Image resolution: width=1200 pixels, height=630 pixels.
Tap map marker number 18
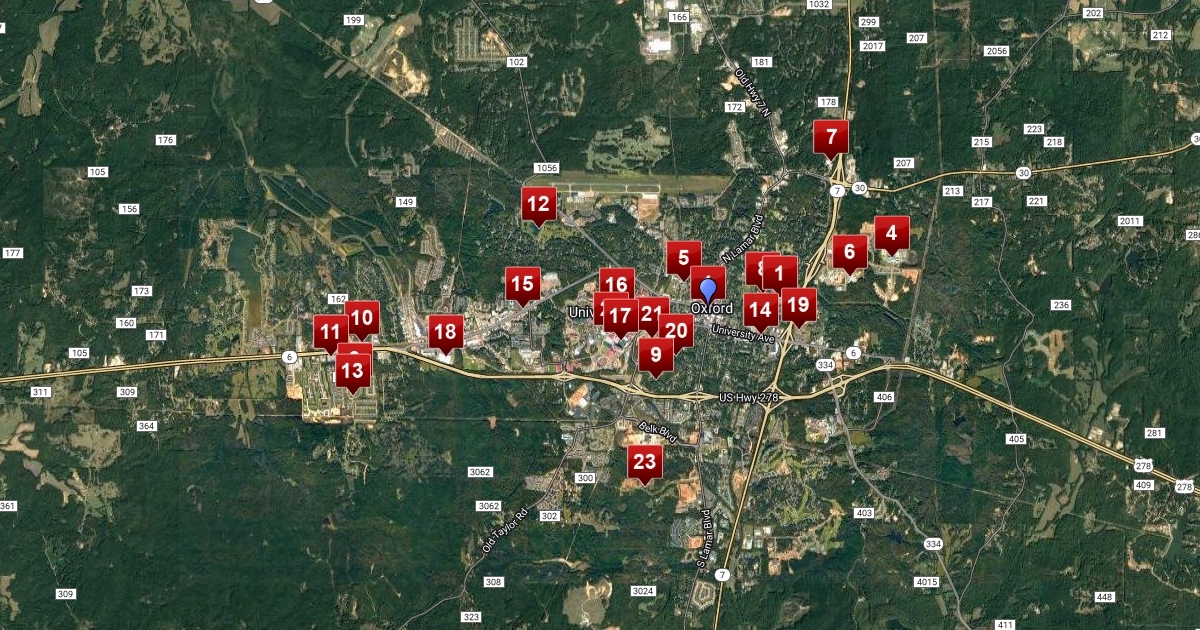pyautogui.click(x=445, y=332)
